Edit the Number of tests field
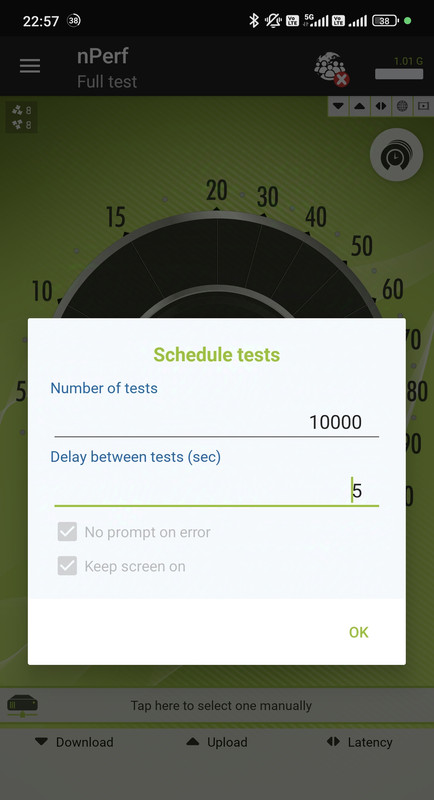This screenshot has height=800, width=434. tap(217, 422)
